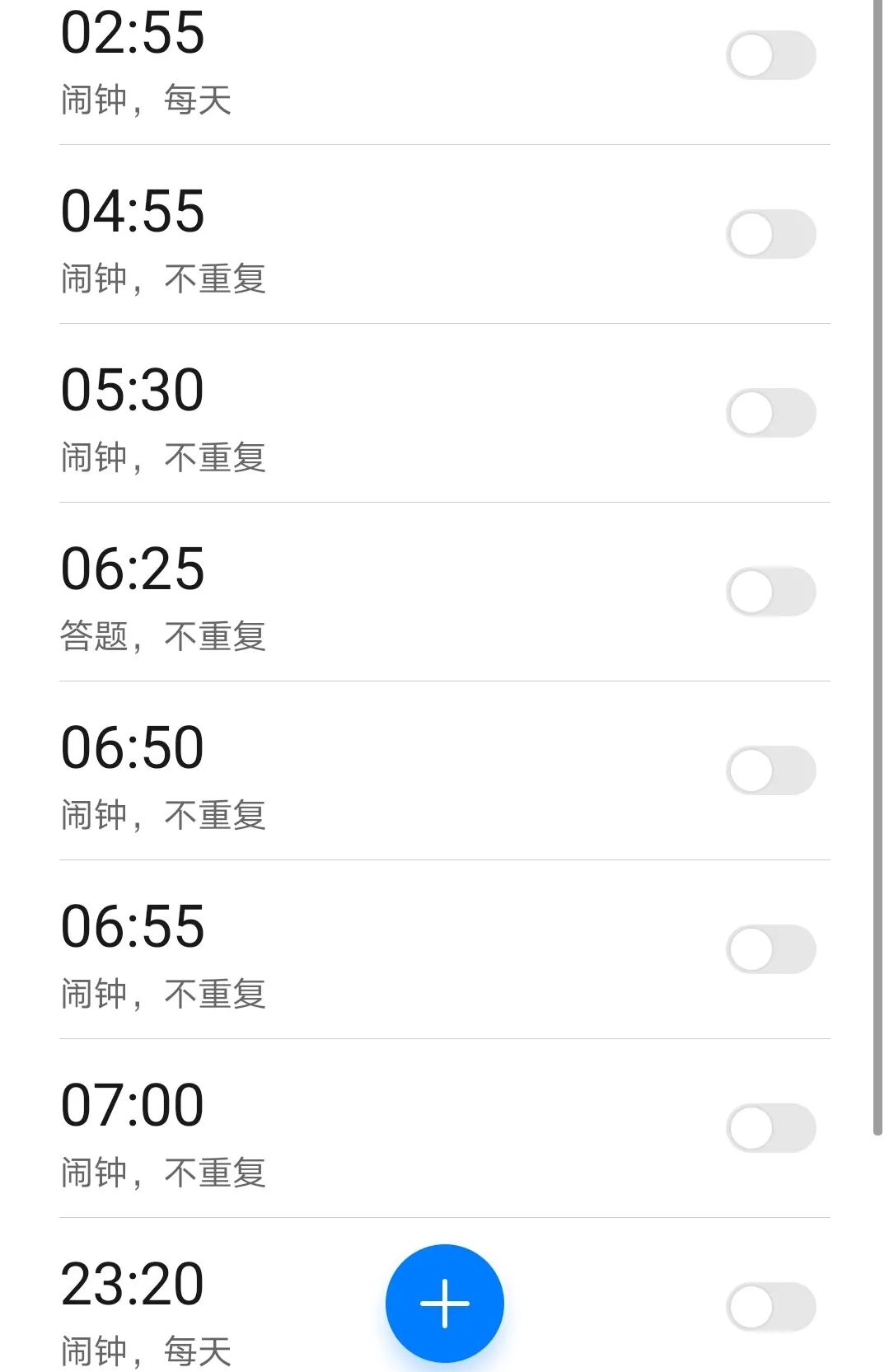
Task: Activate the 06:25 答题 alarm
Action: [770, 592]
